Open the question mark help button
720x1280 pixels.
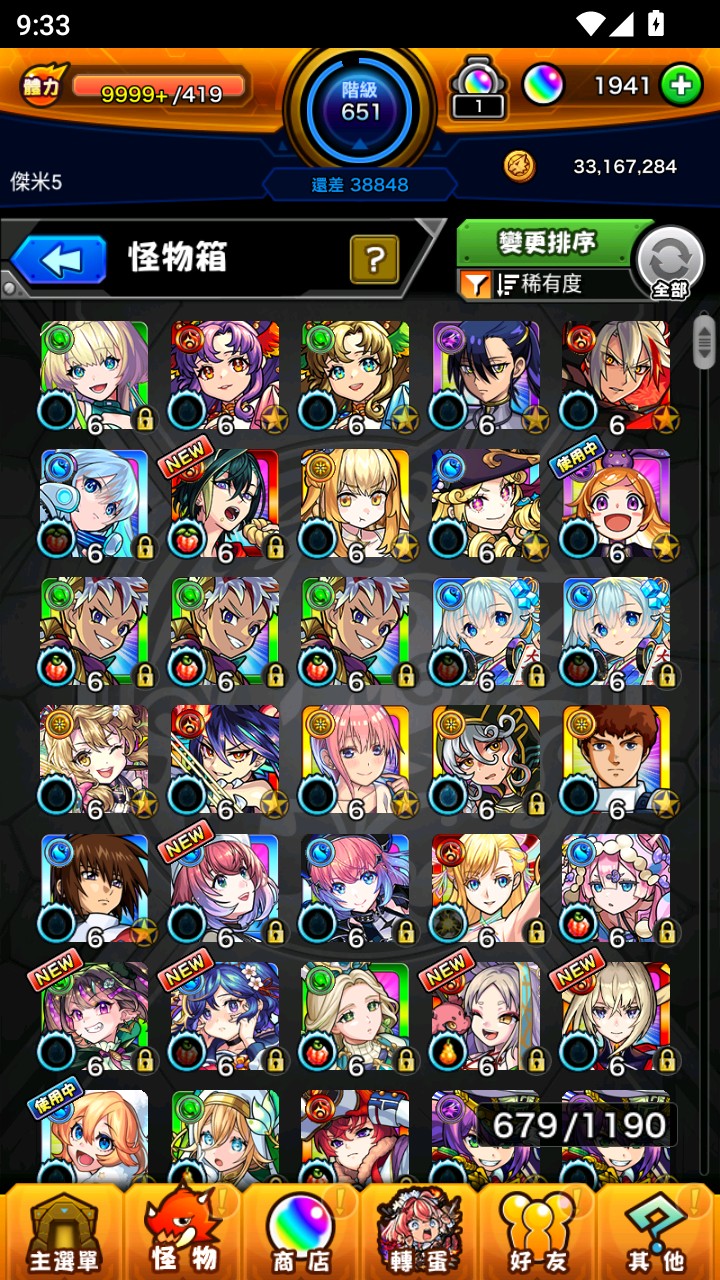(x=374, y=260)
